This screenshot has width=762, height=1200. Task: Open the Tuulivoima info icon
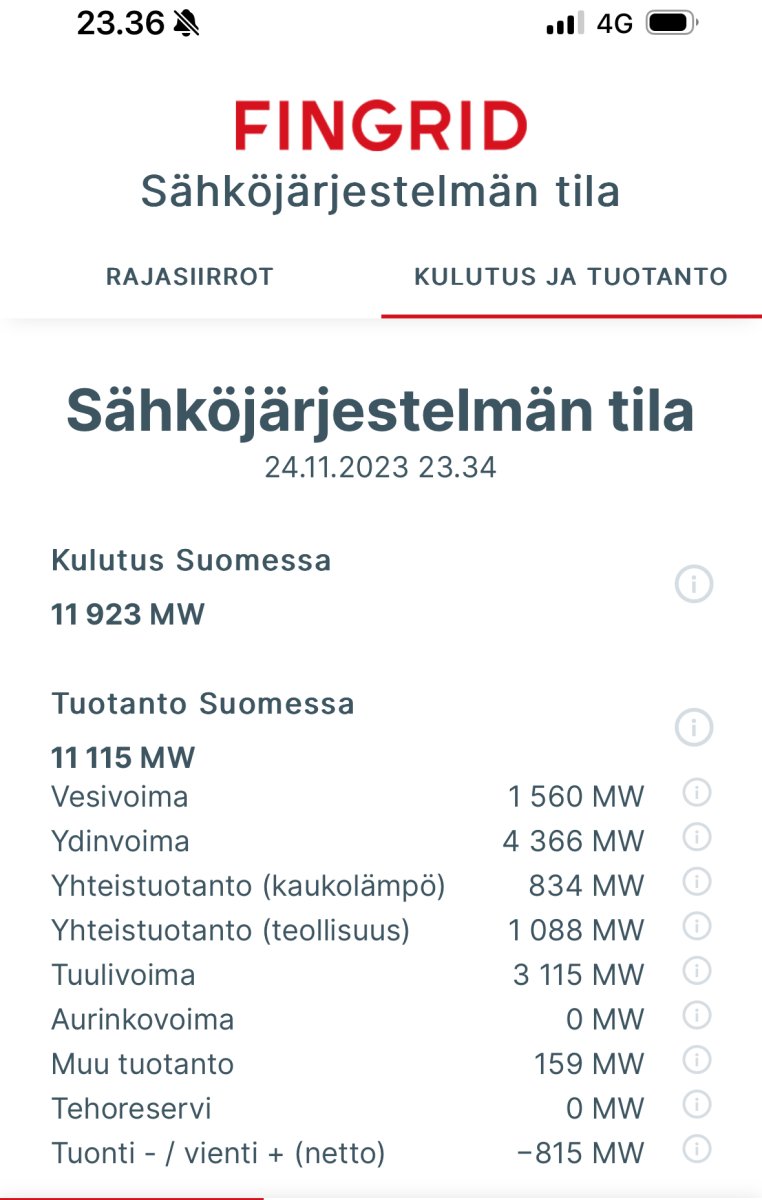click(696, 971)
